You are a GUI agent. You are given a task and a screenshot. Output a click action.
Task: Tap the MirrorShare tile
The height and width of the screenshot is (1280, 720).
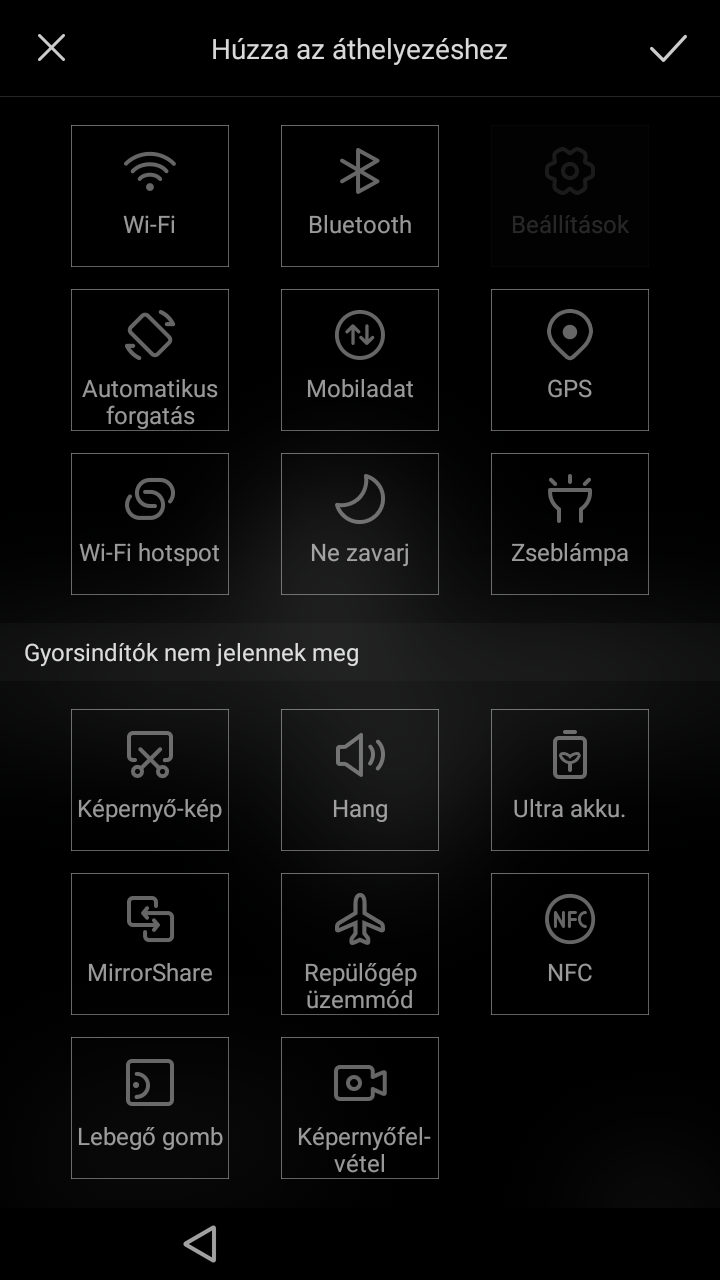[150, 944]
